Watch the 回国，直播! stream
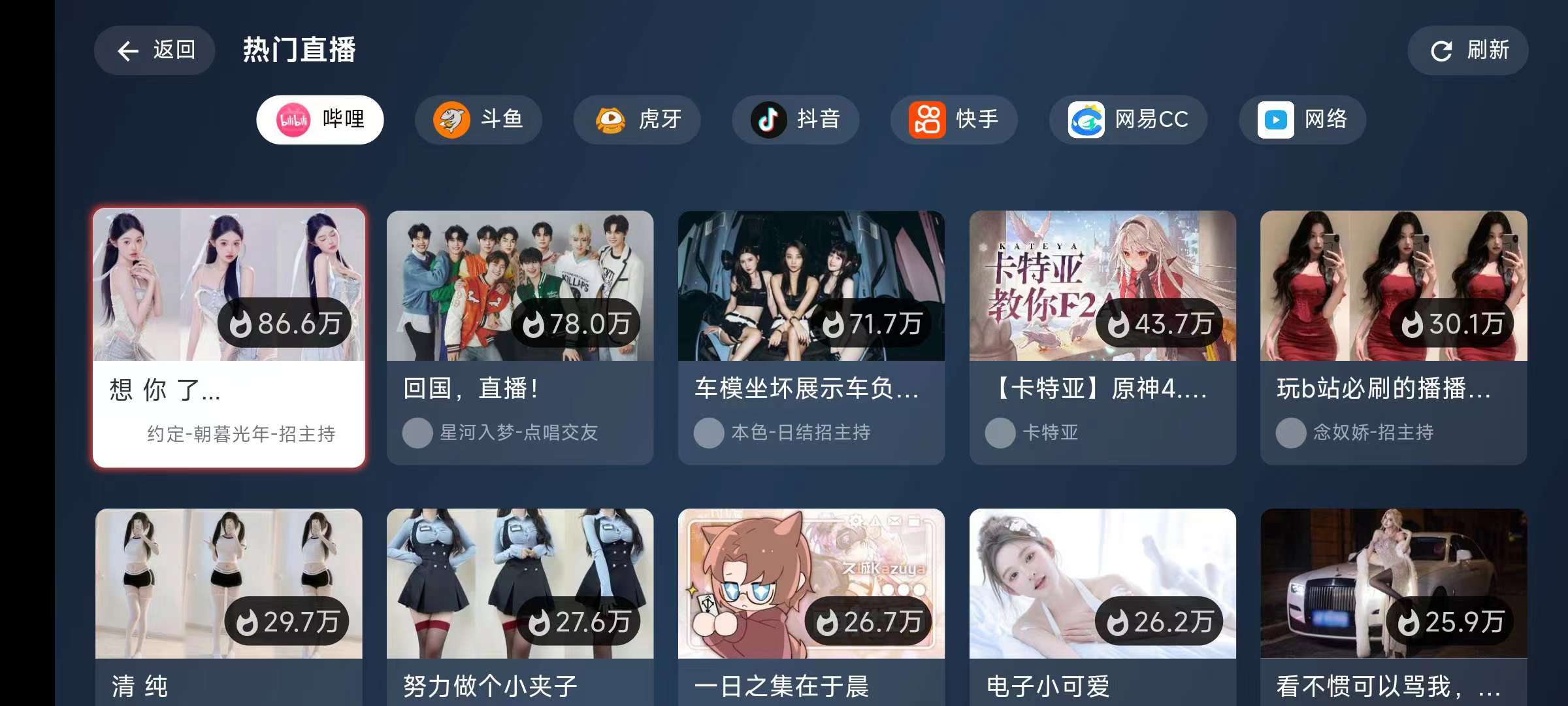The width and height of the screenshot is (1568, 706). pyautogui.click(x=520, y=337)
